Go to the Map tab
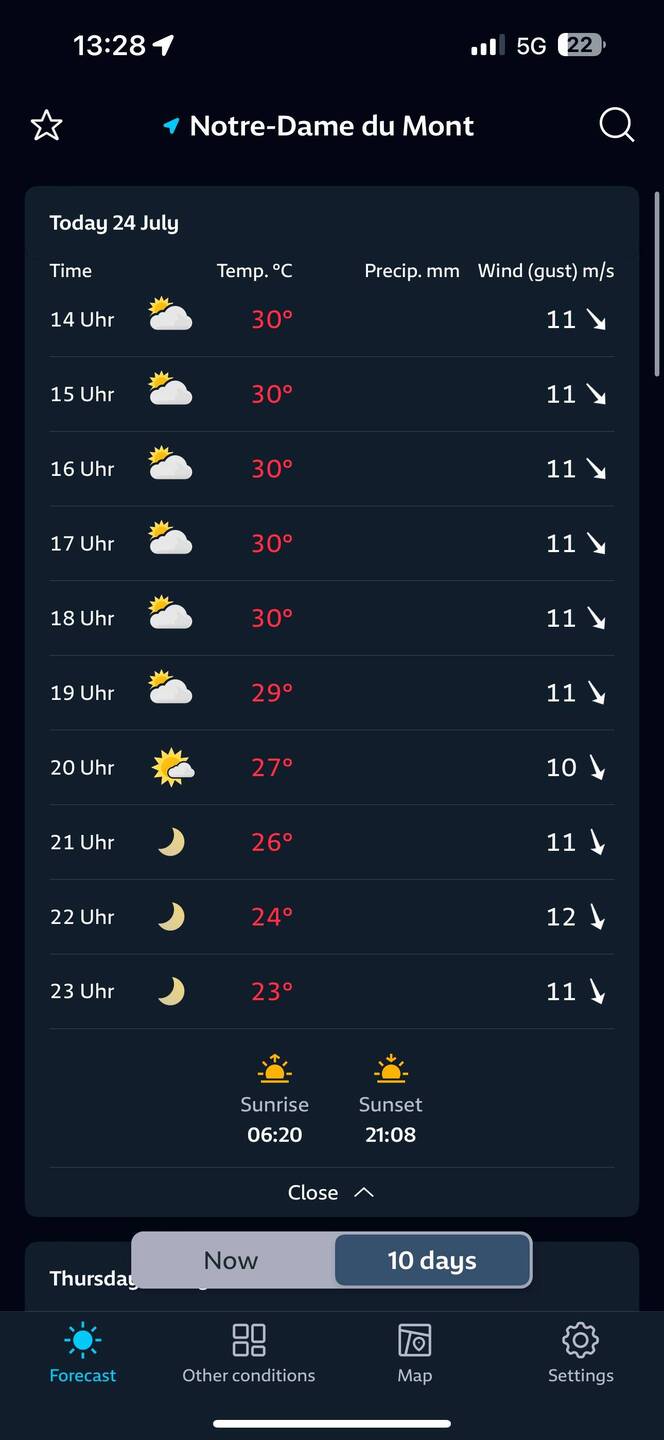This screenshot has height=1440, width=664. click(x=414, y=1353)
